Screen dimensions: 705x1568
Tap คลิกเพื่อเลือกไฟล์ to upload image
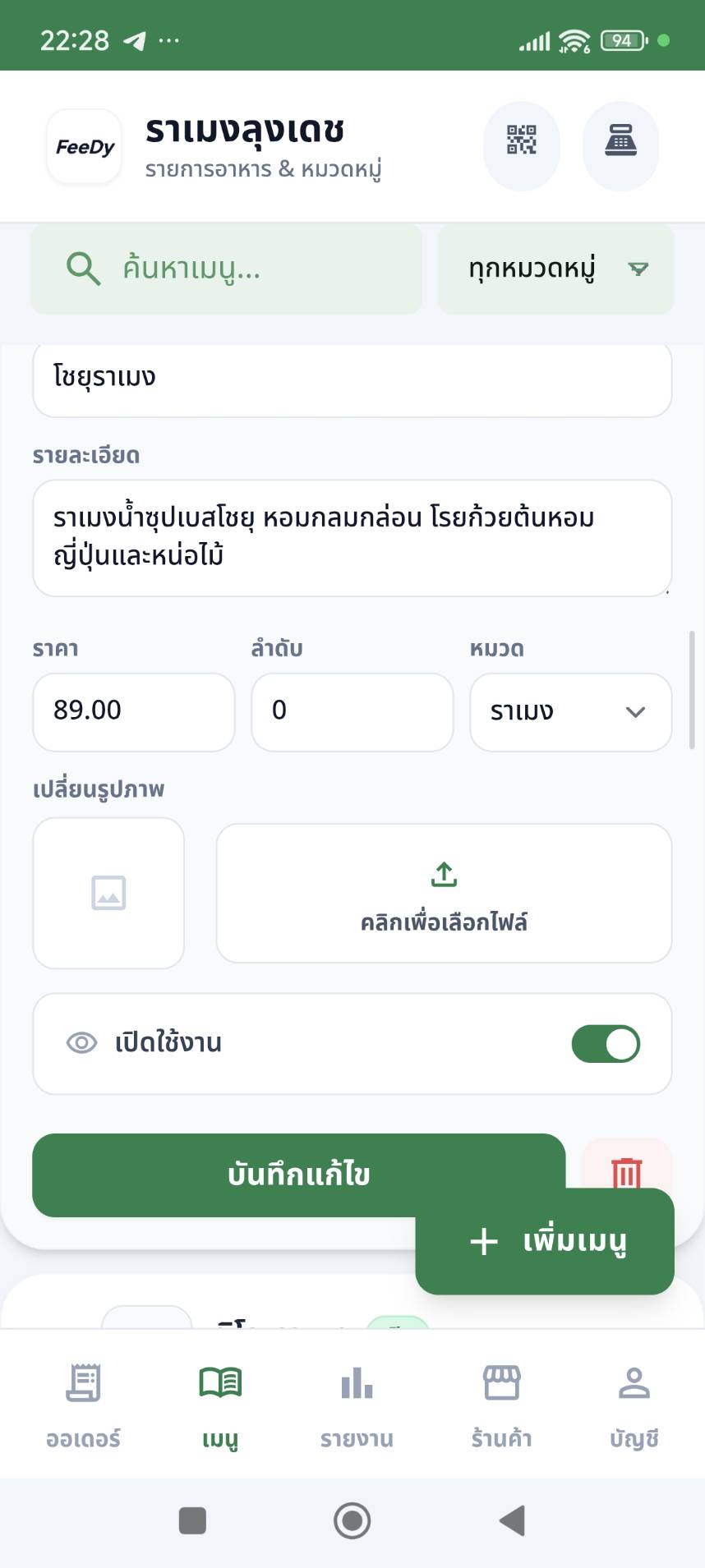pos(444,894)
